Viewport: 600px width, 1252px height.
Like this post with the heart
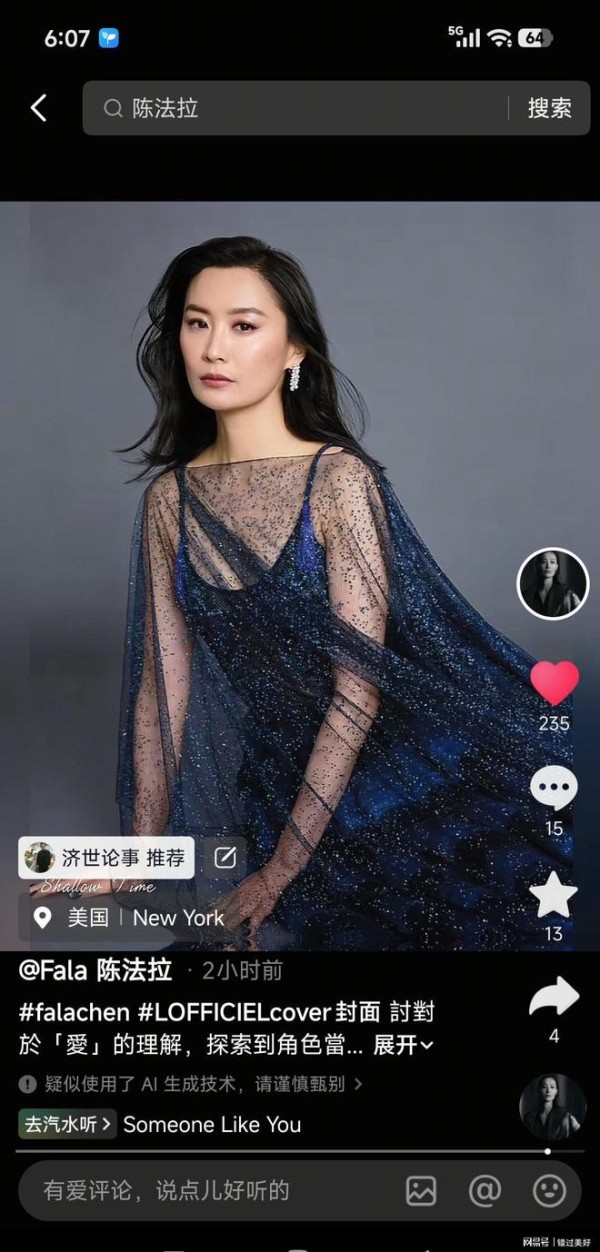click(553, 684)
